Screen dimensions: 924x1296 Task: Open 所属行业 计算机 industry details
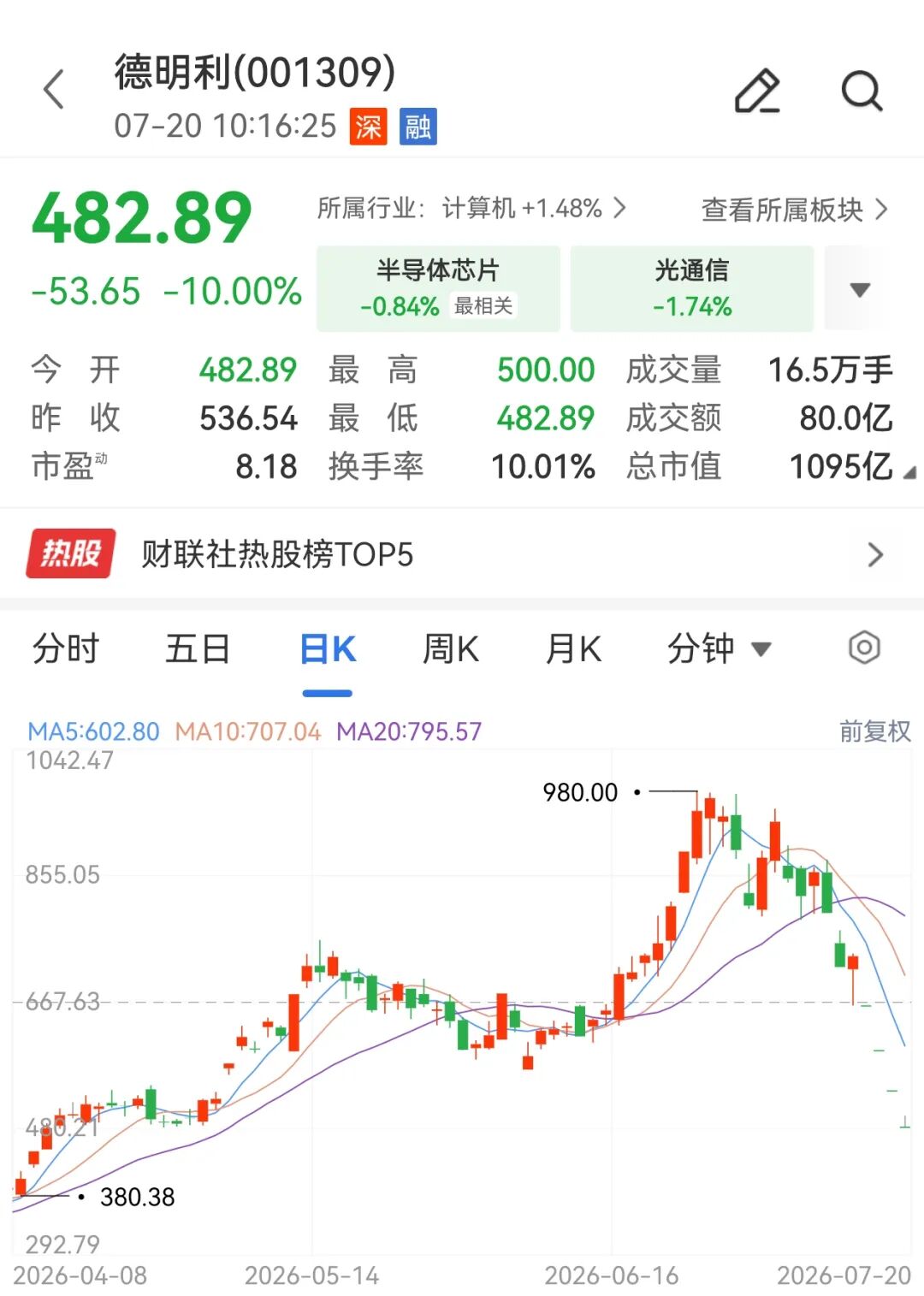point(471,208)
